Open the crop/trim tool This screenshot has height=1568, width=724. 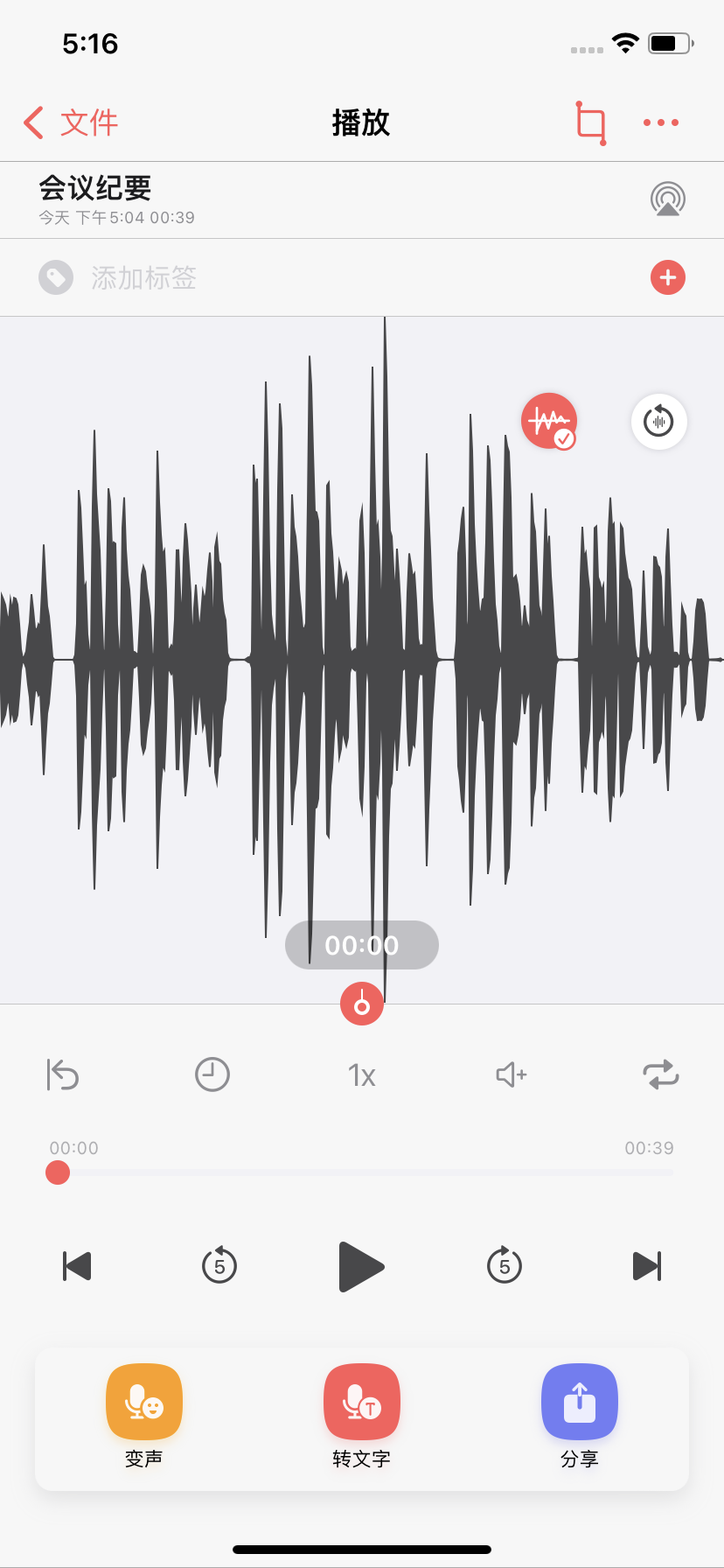pos(591,123)
